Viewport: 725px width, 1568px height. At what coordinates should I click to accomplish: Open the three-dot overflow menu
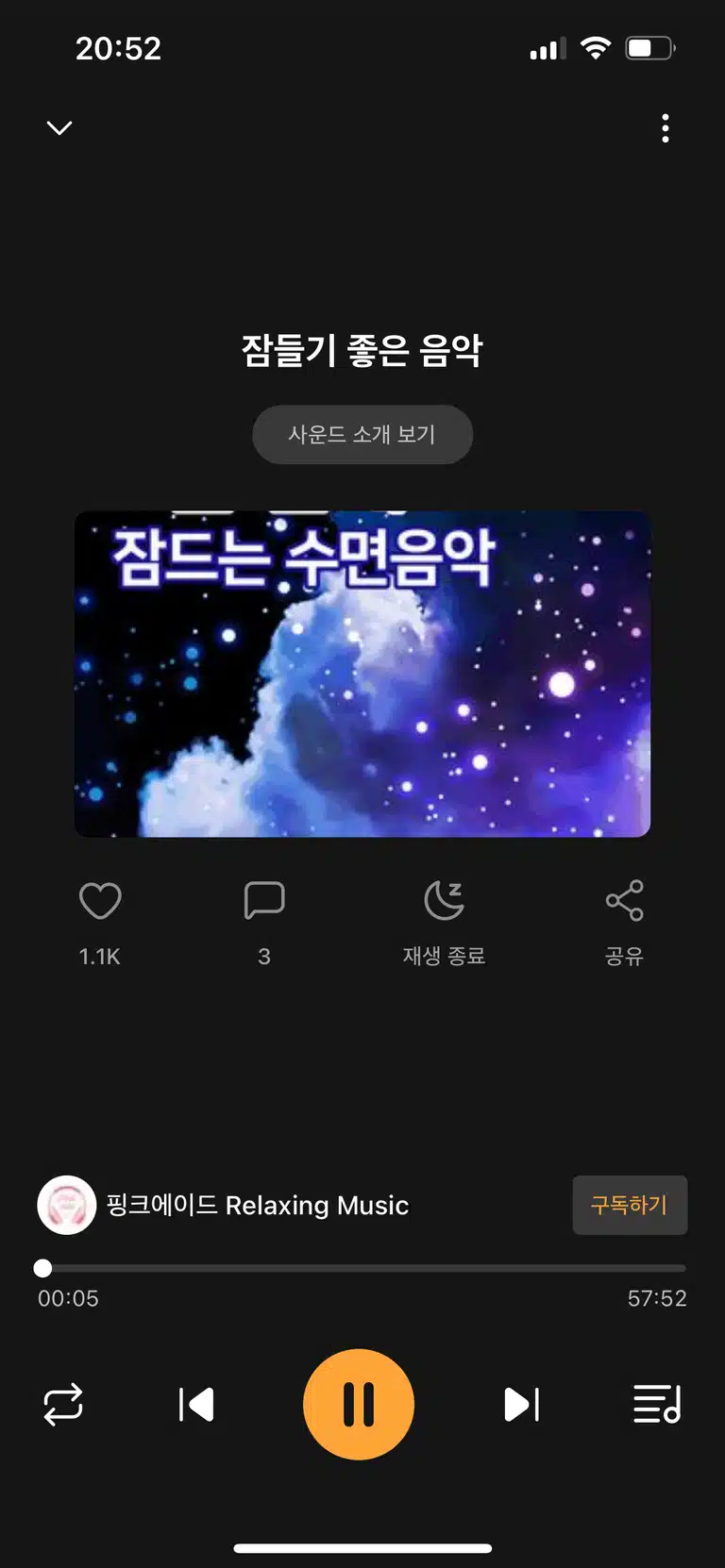coord(666,128)
